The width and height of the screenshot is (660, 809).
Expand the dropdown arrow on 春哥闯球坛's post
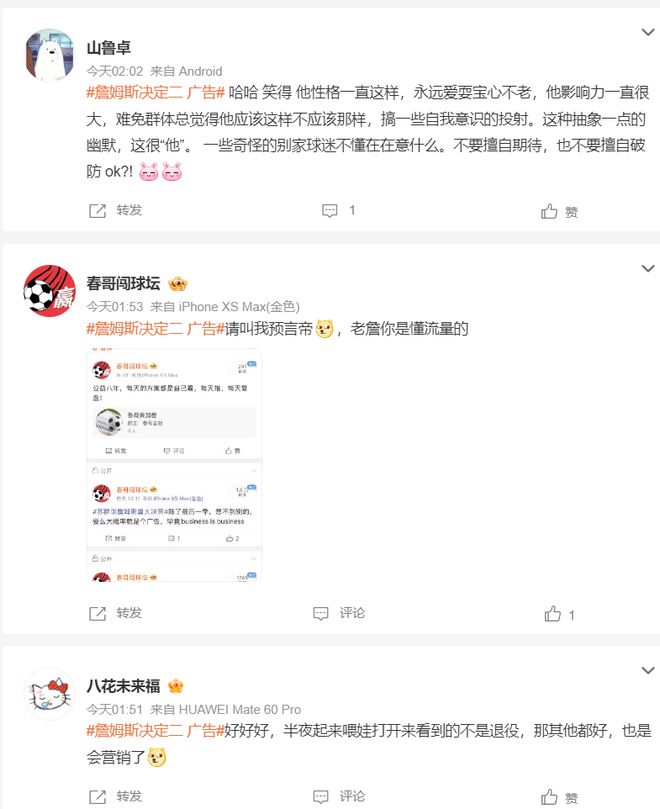click(x=646, y=269)
